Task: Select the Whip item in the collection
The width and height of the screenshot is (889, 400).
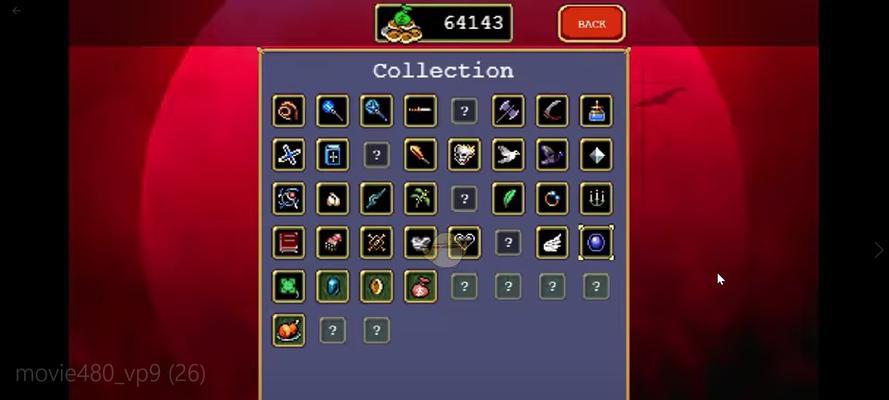Action: pyautogui.click(x=289, y=111)
